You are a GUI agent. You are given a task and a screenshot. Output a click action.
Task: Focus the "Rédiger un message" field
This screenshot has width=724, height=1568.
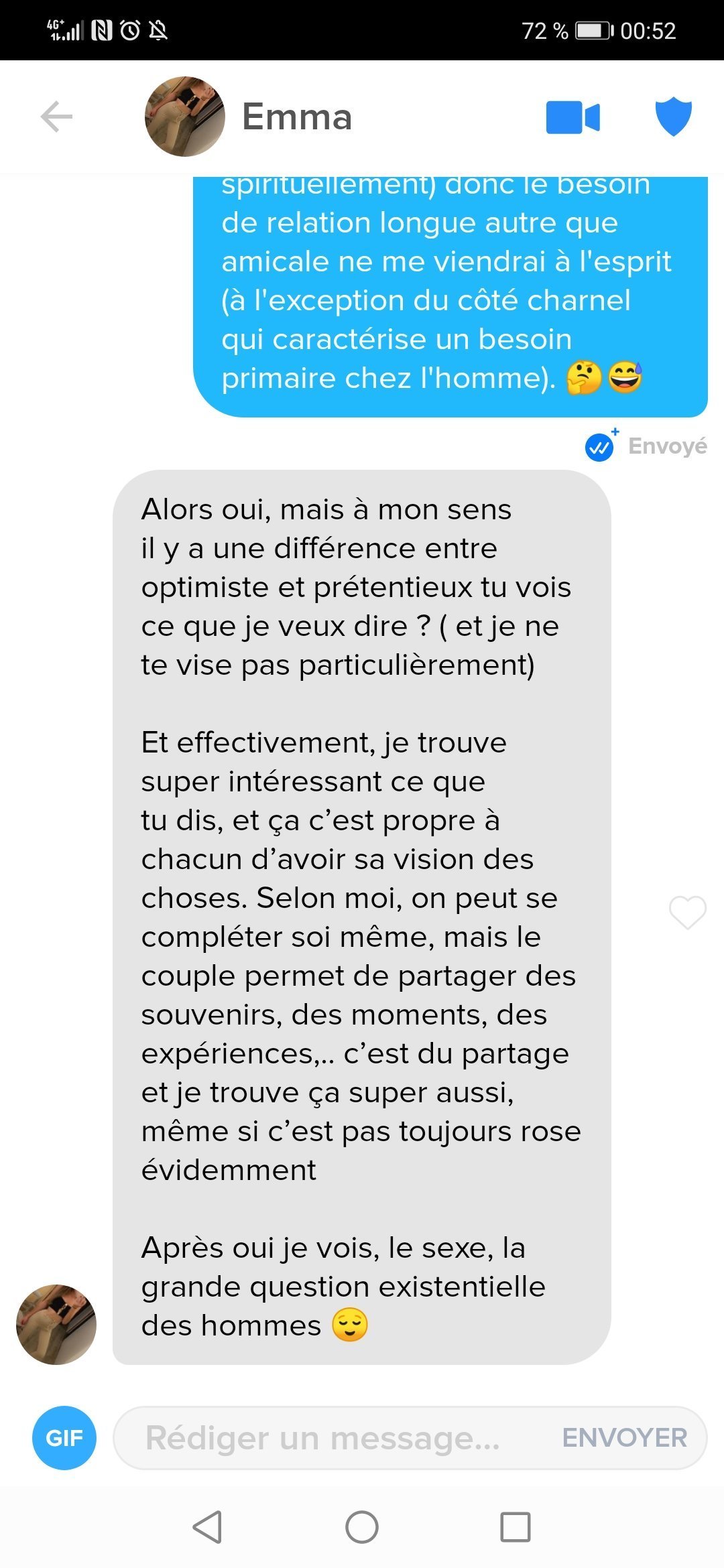click(x=322, y=1438)
